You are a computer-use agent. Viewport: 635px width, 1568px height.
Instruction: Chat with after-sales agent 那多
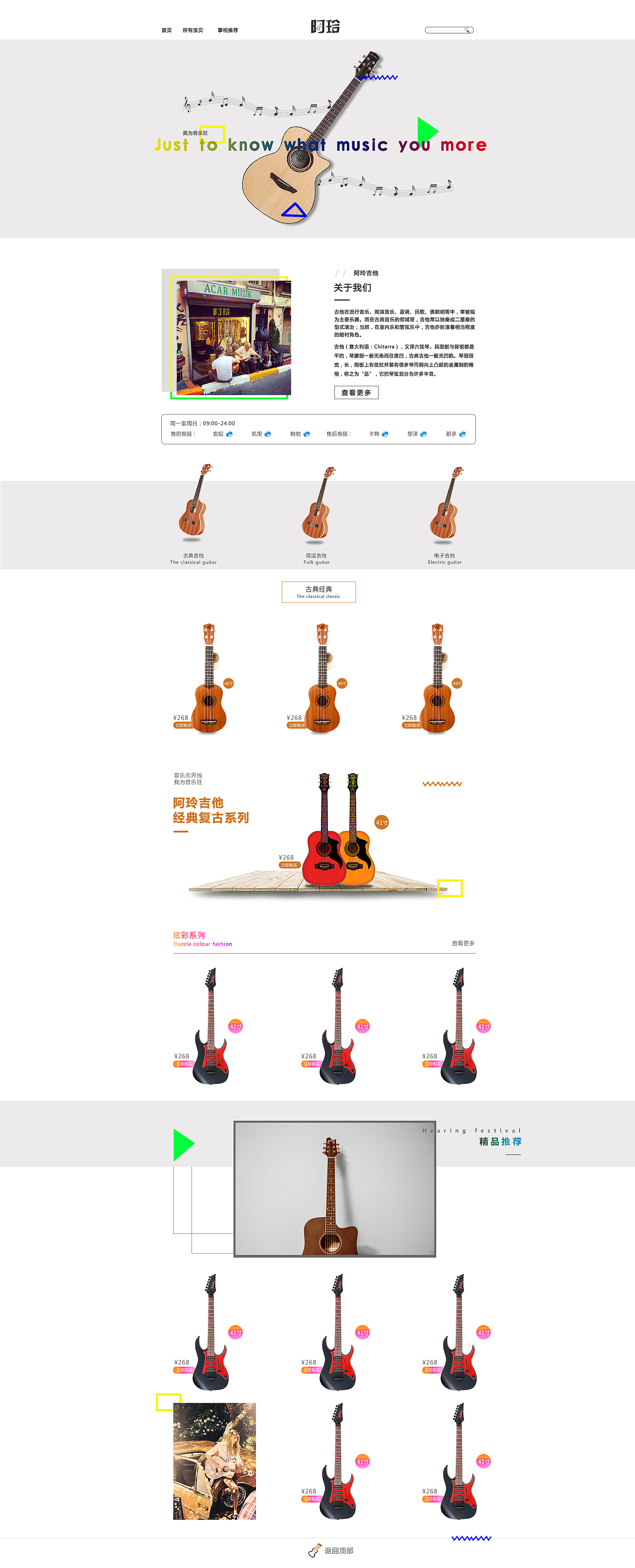462,434
